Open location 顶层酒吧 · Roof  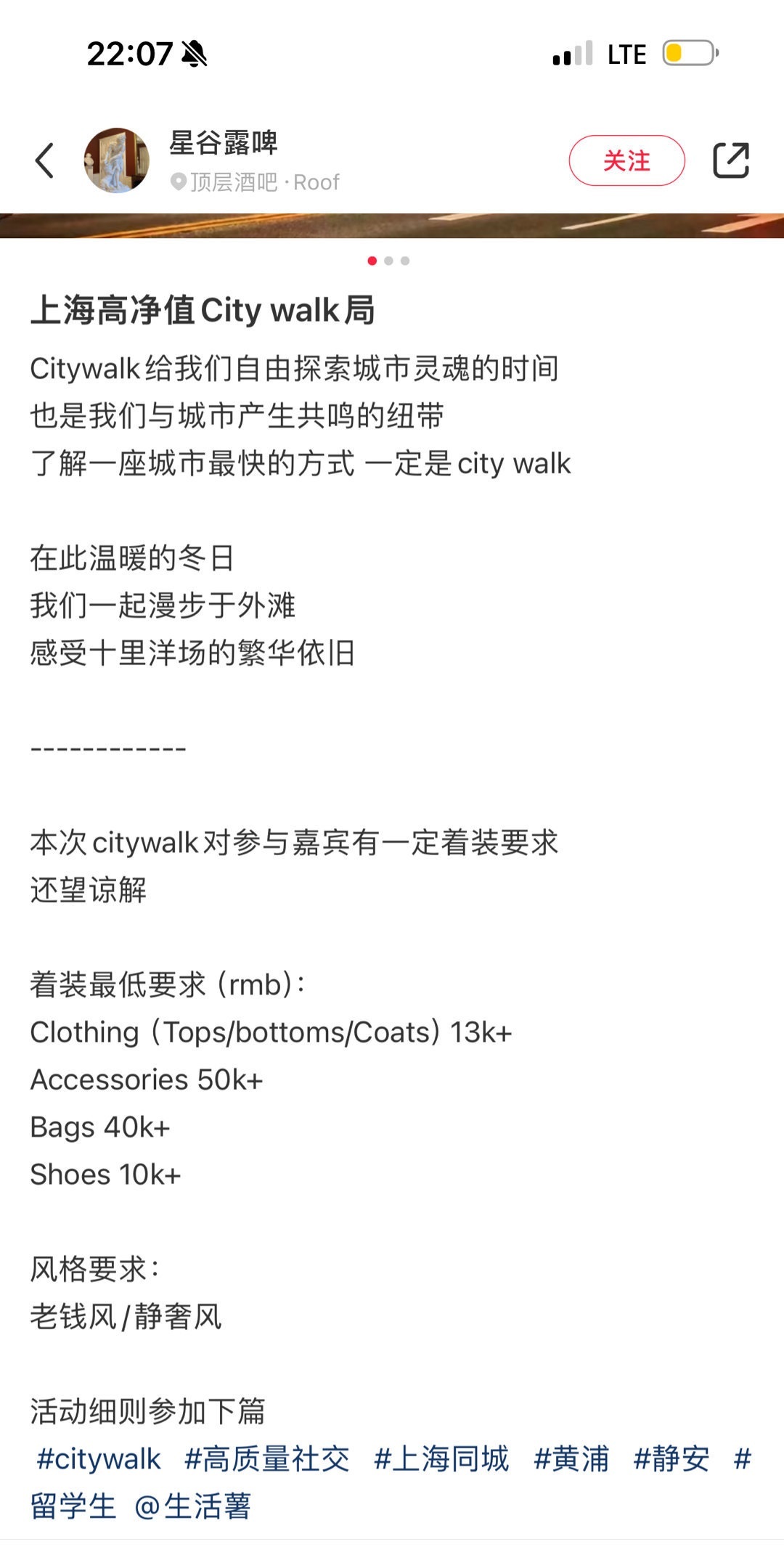(x=256, y=182)
